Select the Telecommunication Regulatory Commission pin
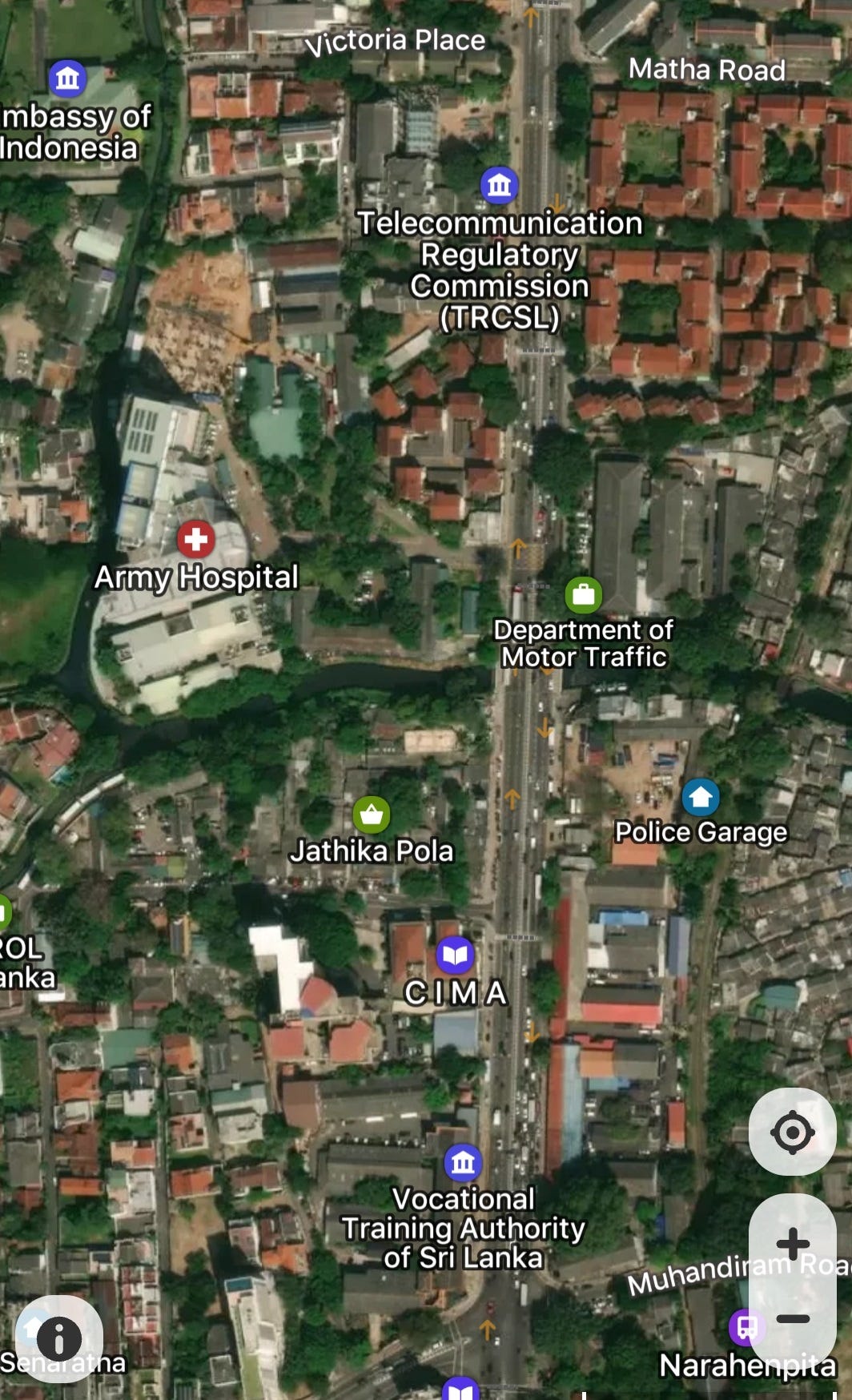The height and width of the screenshot is (1400, 852). (x=499, y=186)
